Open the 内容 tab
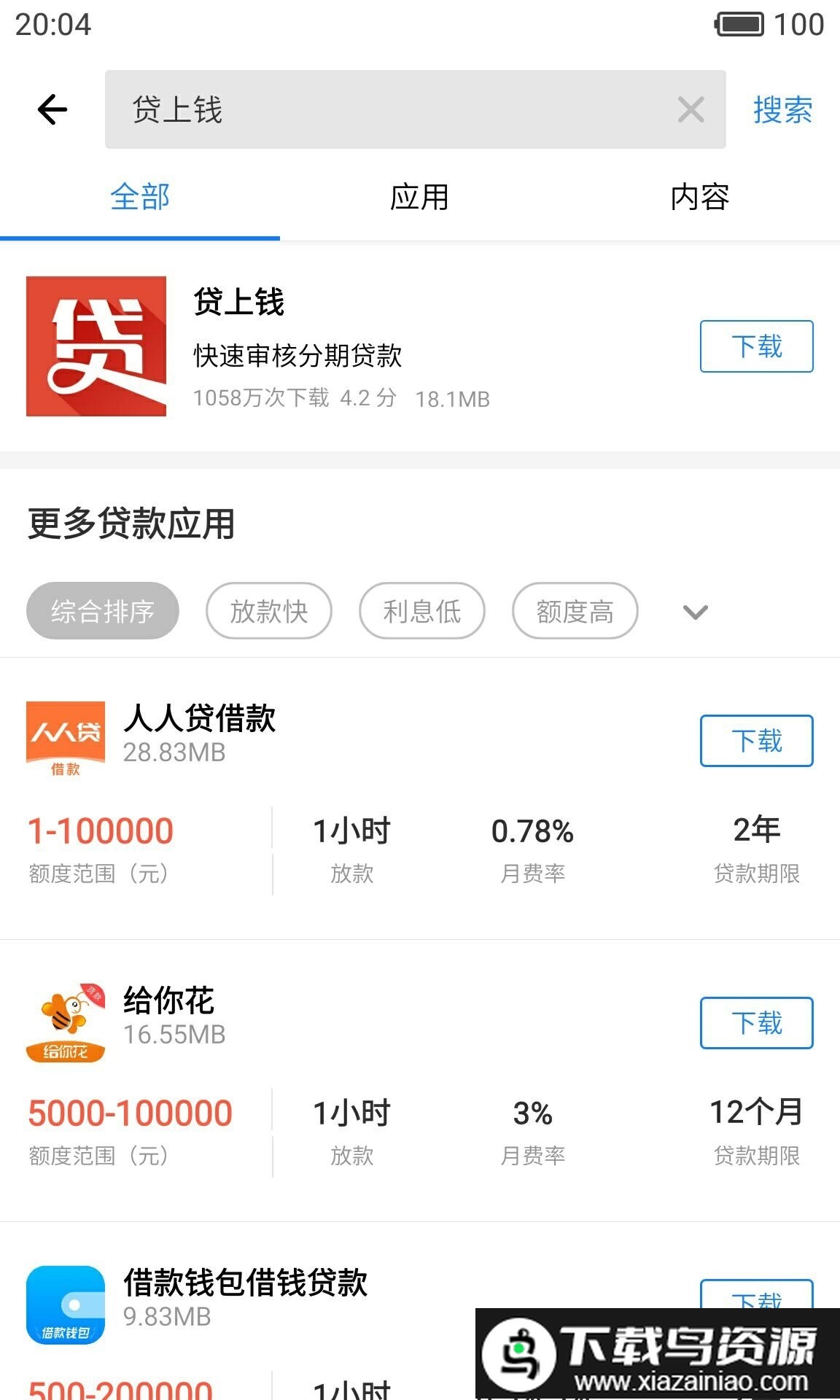This screenshot has height=1400, width=840. [701, 197]
